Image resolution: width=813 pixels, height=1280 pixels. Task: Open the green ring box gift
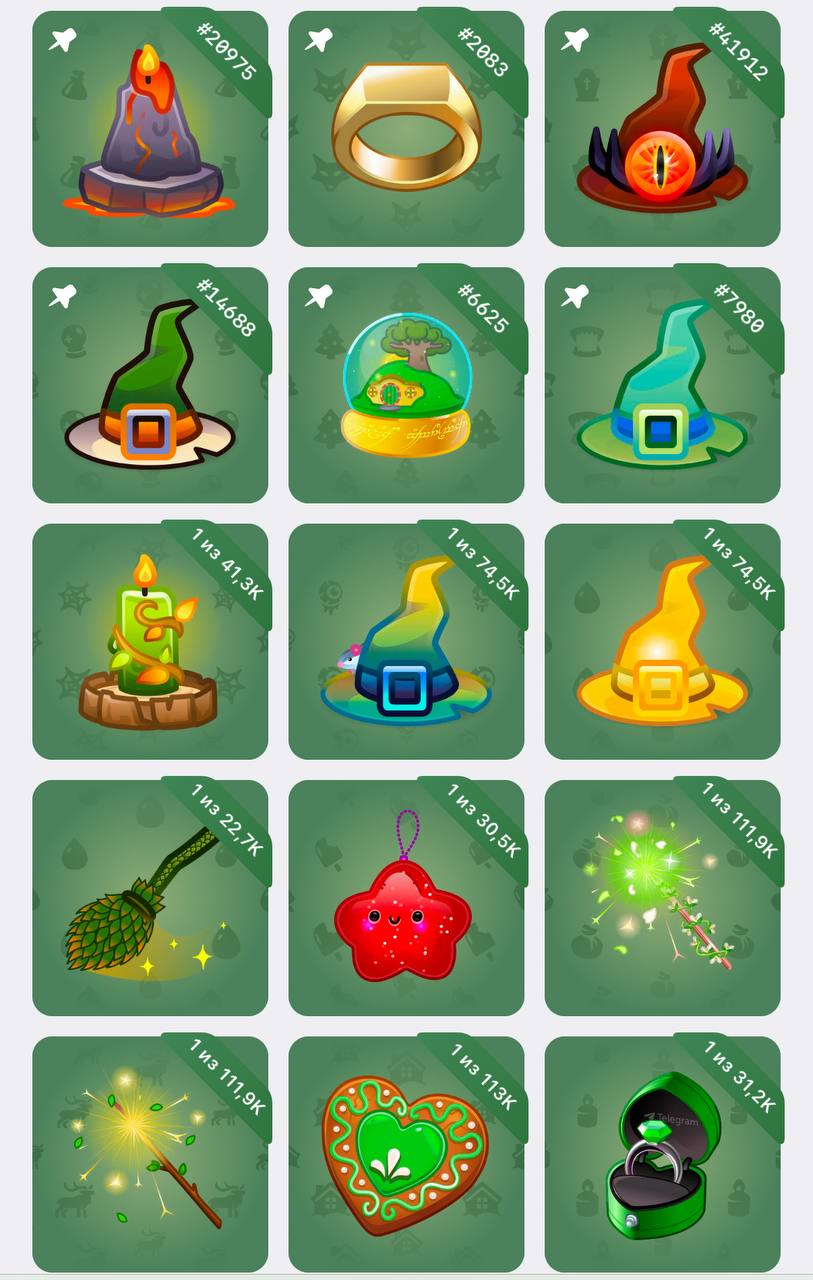coord(662,1154)
